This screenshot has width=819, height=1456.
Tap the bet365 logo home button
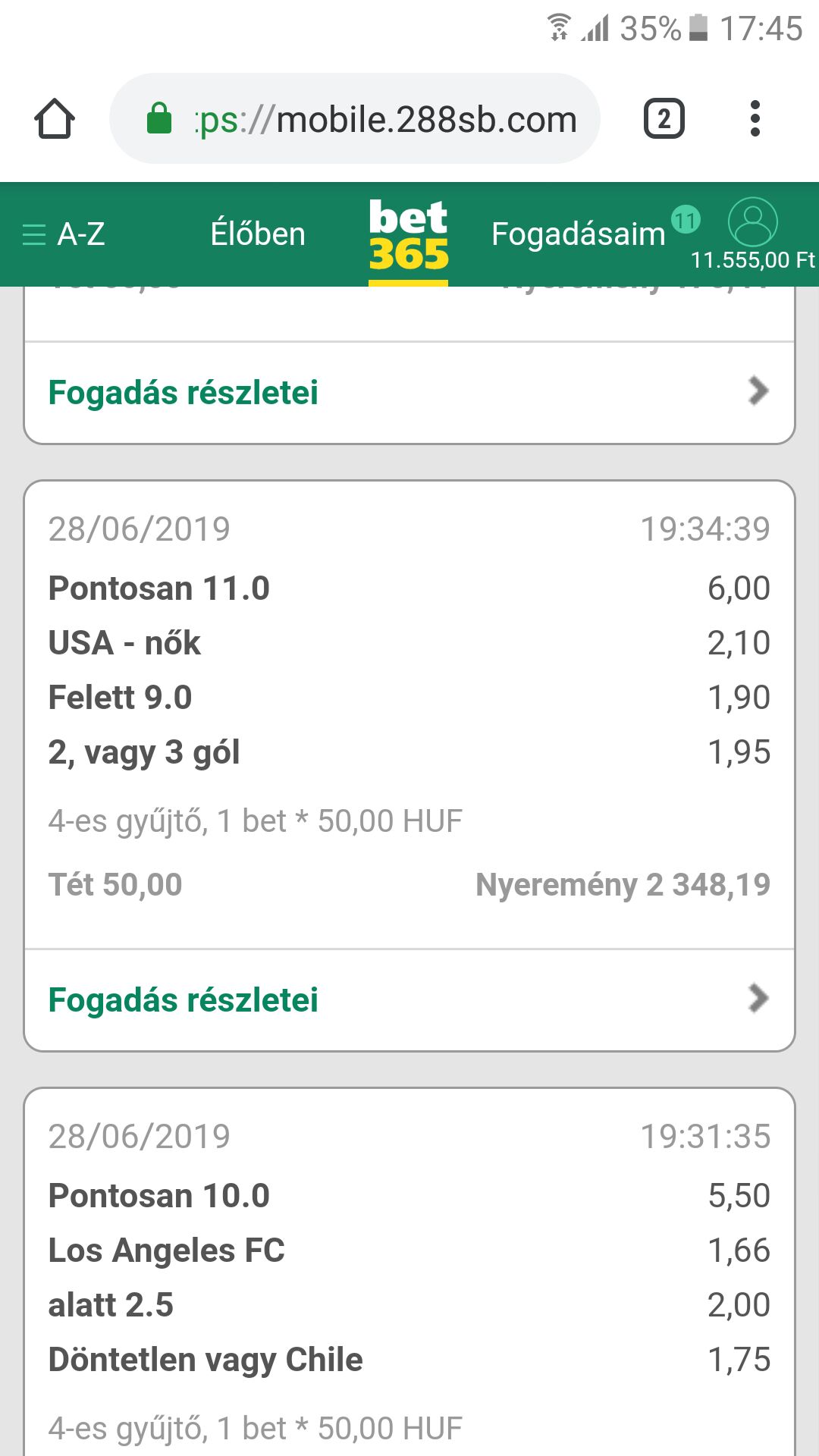point(408,237)
